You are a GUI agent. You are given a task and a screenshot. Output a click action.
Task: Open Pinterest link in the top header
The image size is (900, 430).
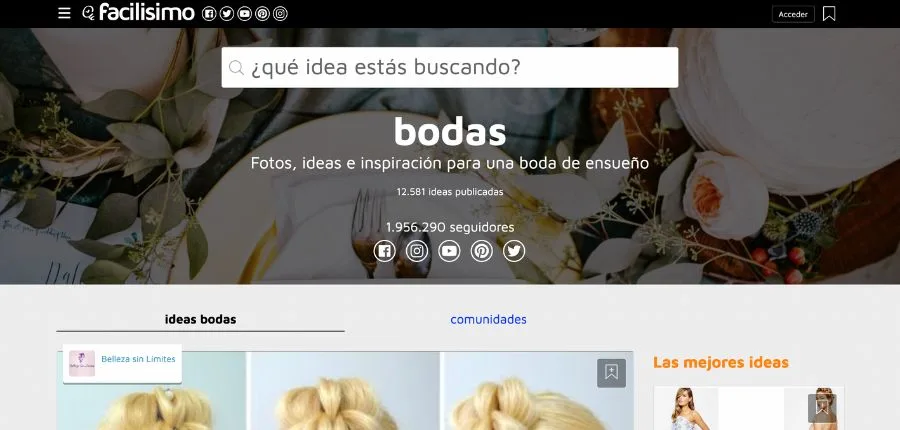tap(262, 13)
